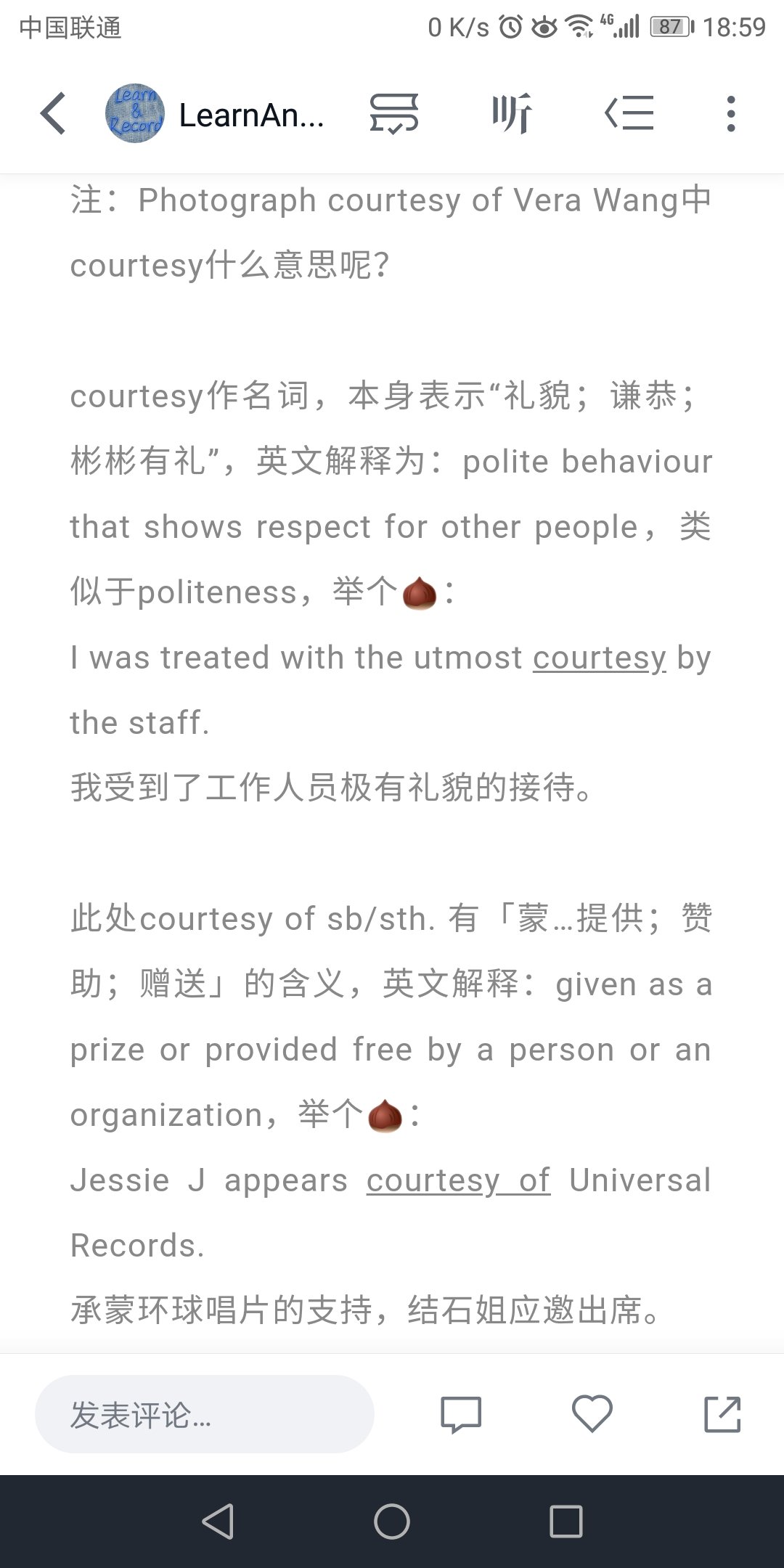Share this article
784x1568 pixels.
tap(722, 1414)
